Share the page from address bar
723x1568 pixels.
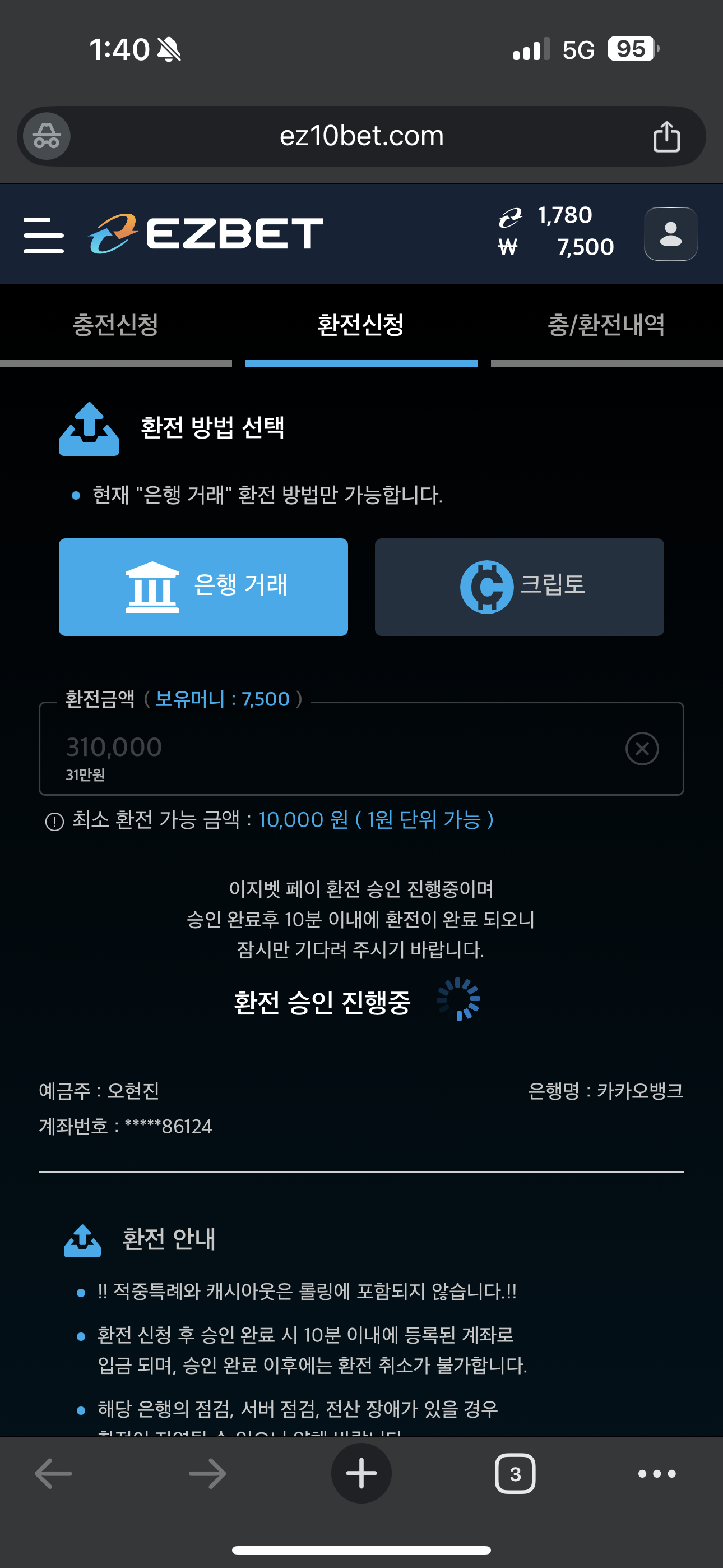pos(666,136)
